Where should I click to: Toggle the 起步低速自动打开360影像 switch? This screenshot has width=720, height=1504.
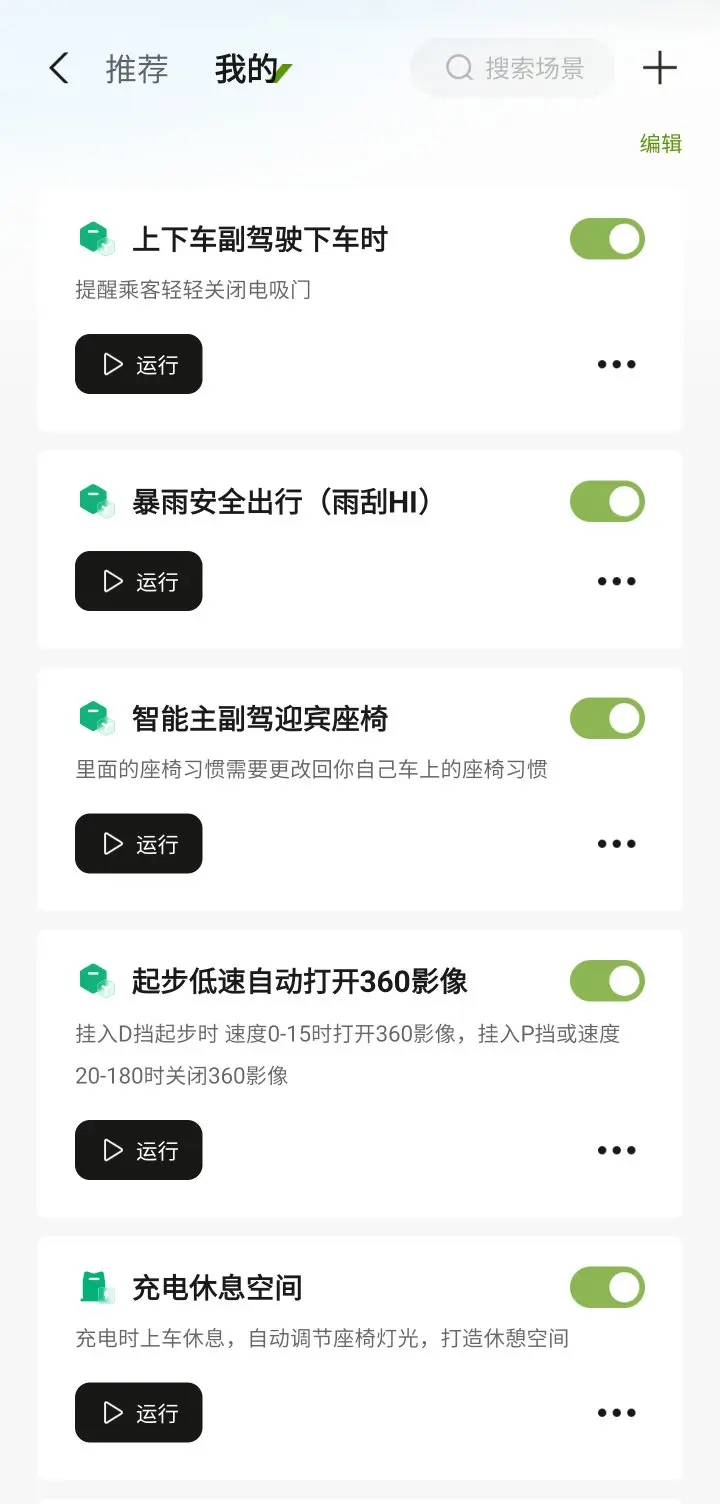pyautogui.click(x=607, y=981)
